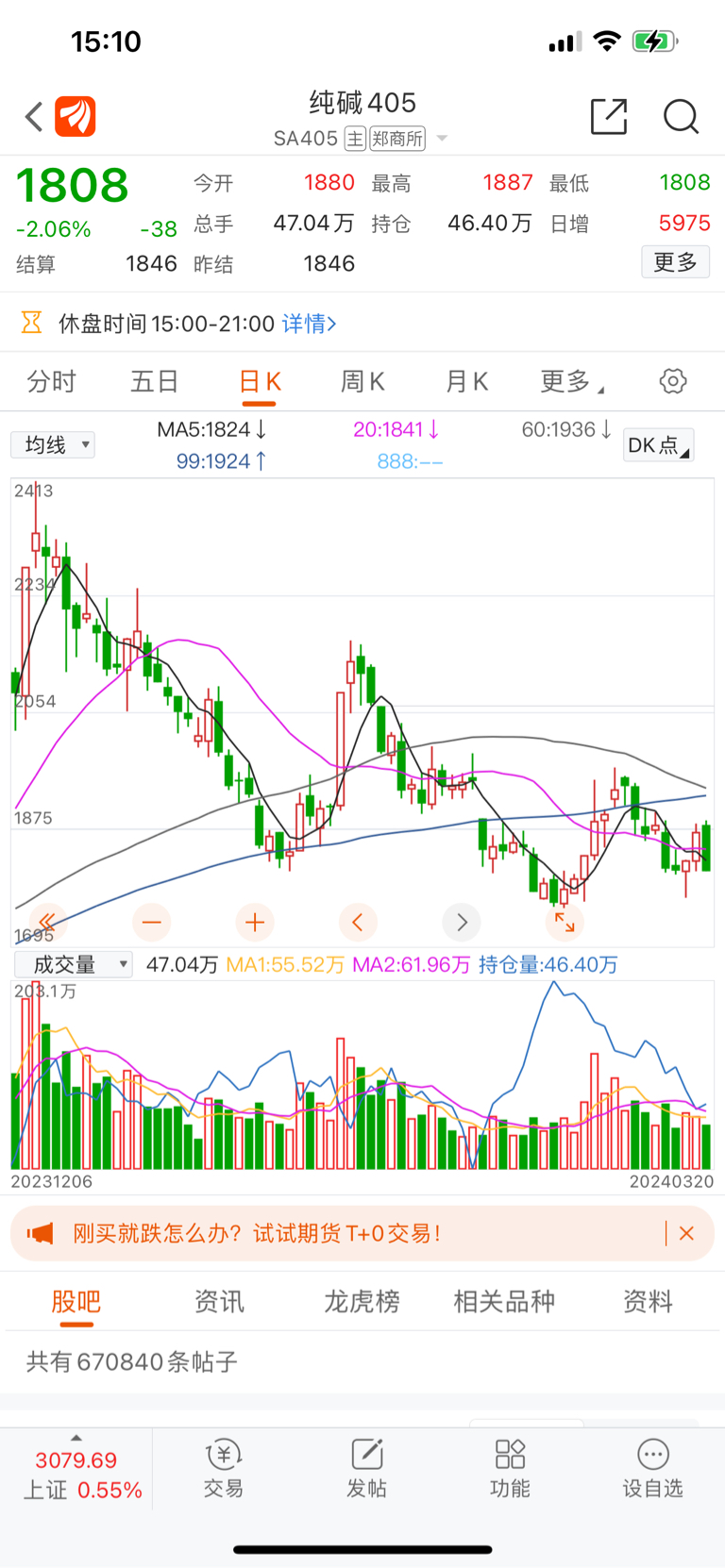Open the 均线 indicator dropdown

[53, 444]
